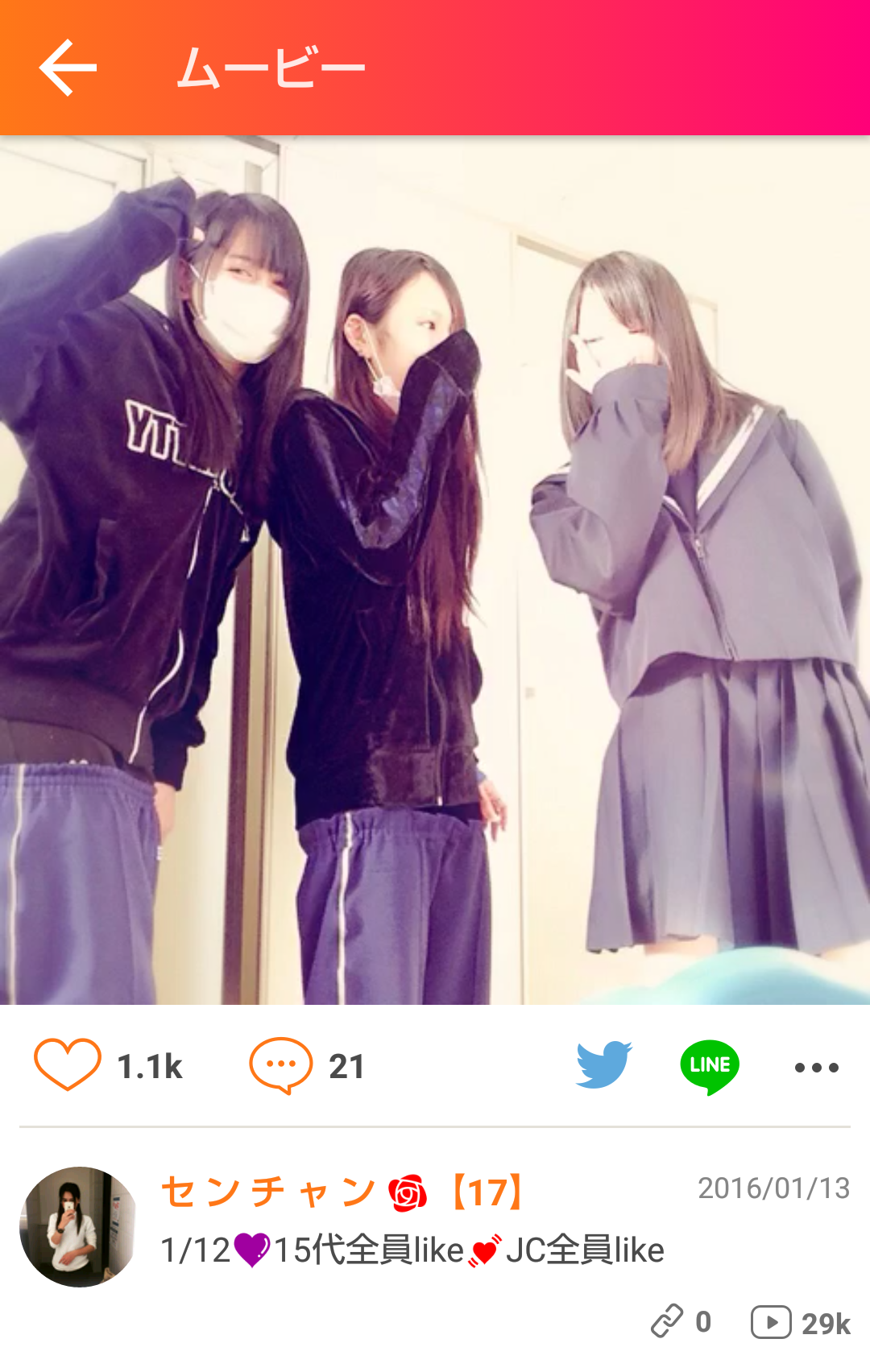Screen dimensions: 870x1372
Task: Like this movie with the heart icon
Action: pos(68,1064)
